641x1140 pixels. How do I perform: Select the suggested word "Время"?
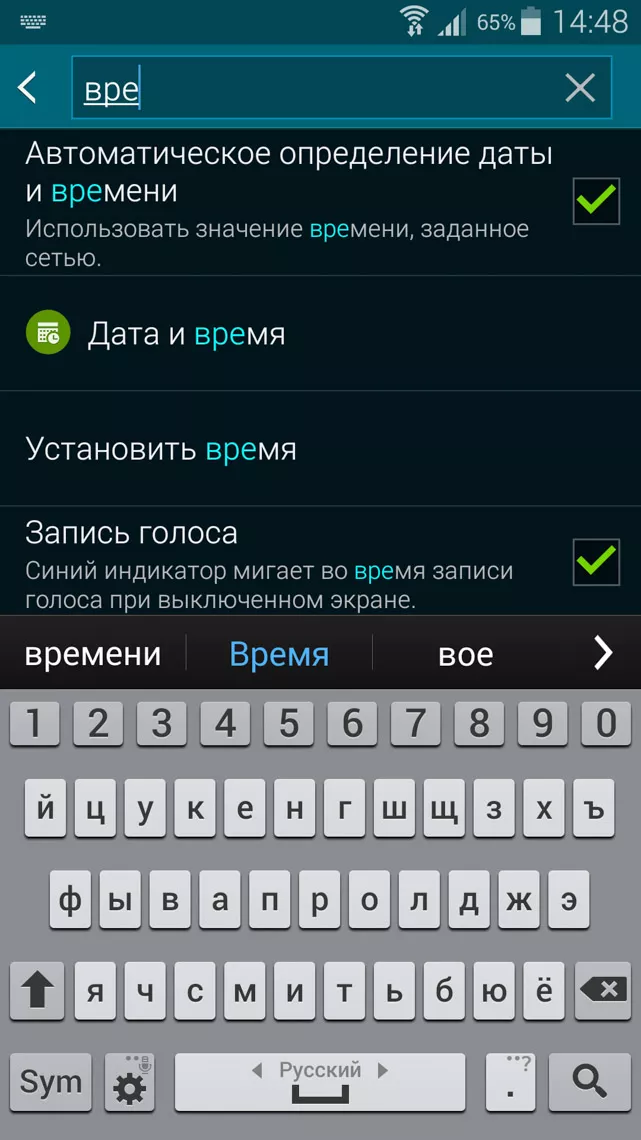click(279, 654)
